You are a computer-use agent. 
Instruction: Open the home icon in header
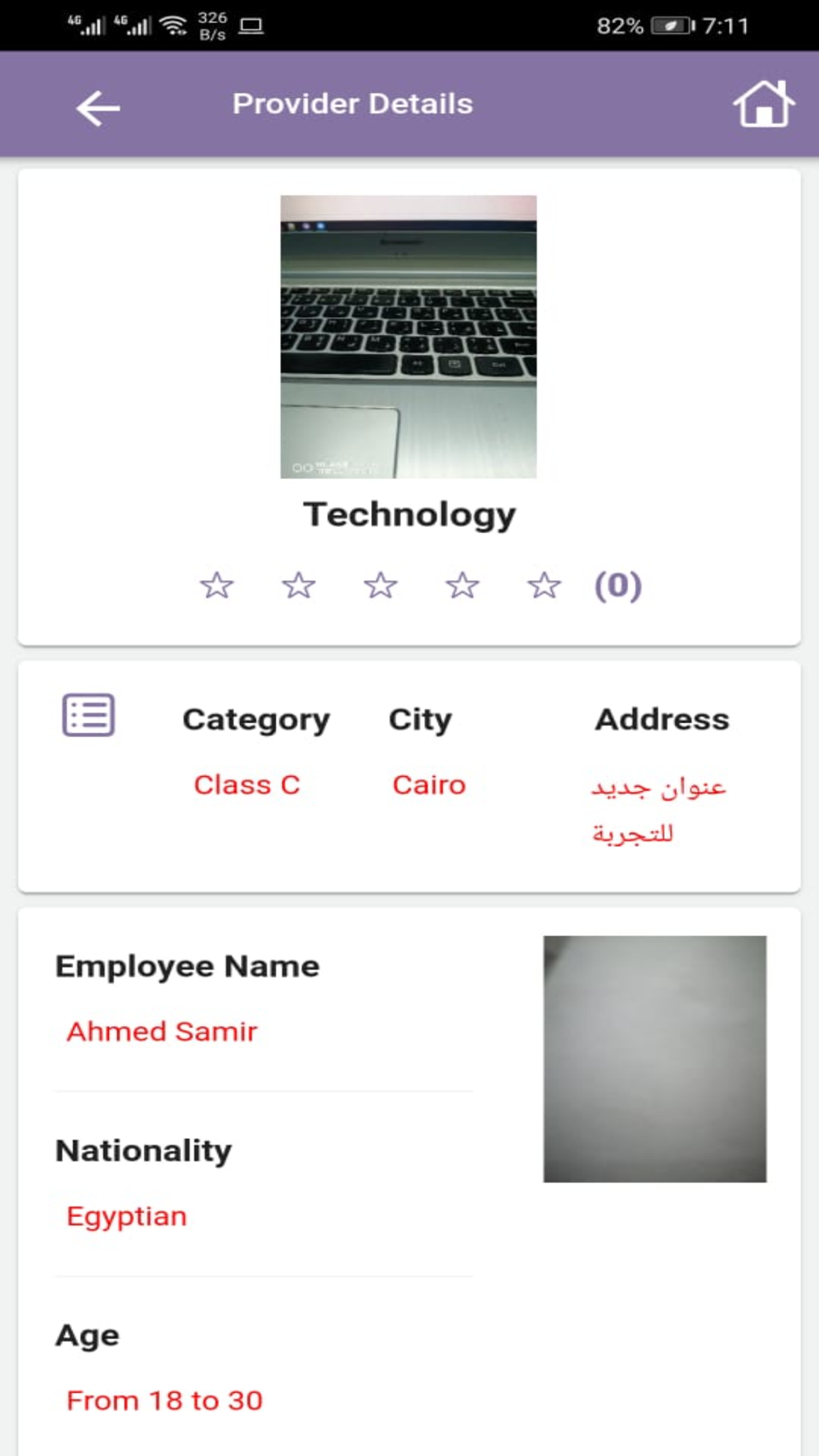pos(763,104)
